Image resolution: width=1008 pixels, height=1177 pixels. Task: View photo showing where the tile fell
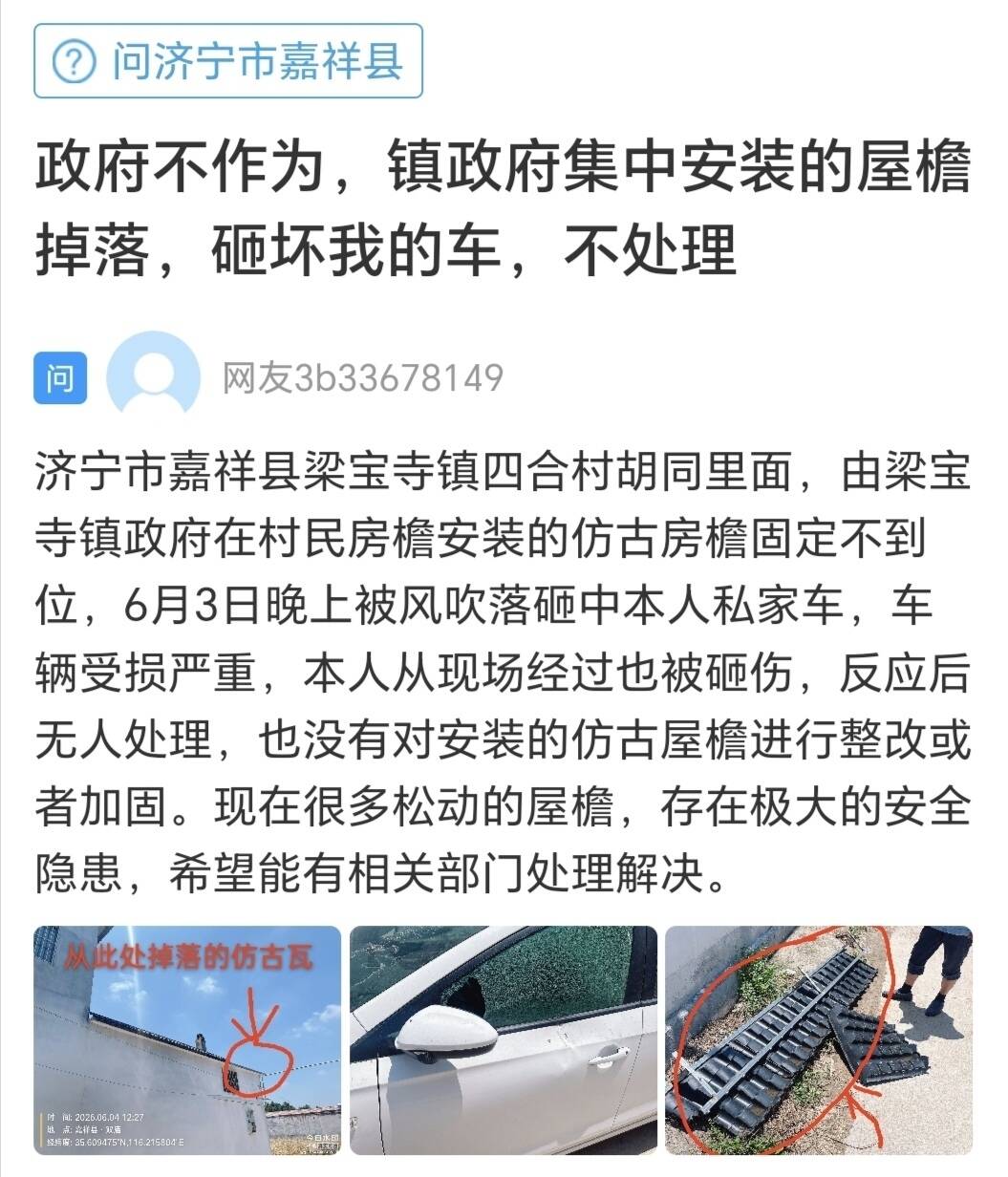click(187, 1041)
